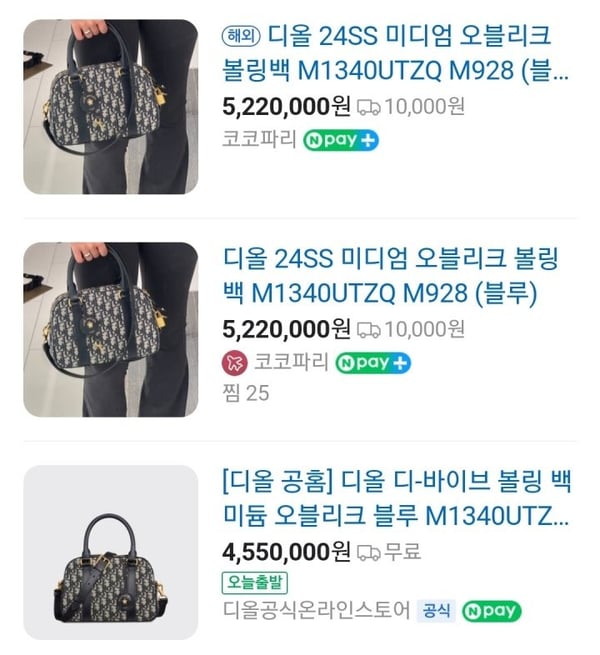Visit the 디올공식온라인스토어 seller page
This screenshot has height=655, width=600.
point(313,611)
